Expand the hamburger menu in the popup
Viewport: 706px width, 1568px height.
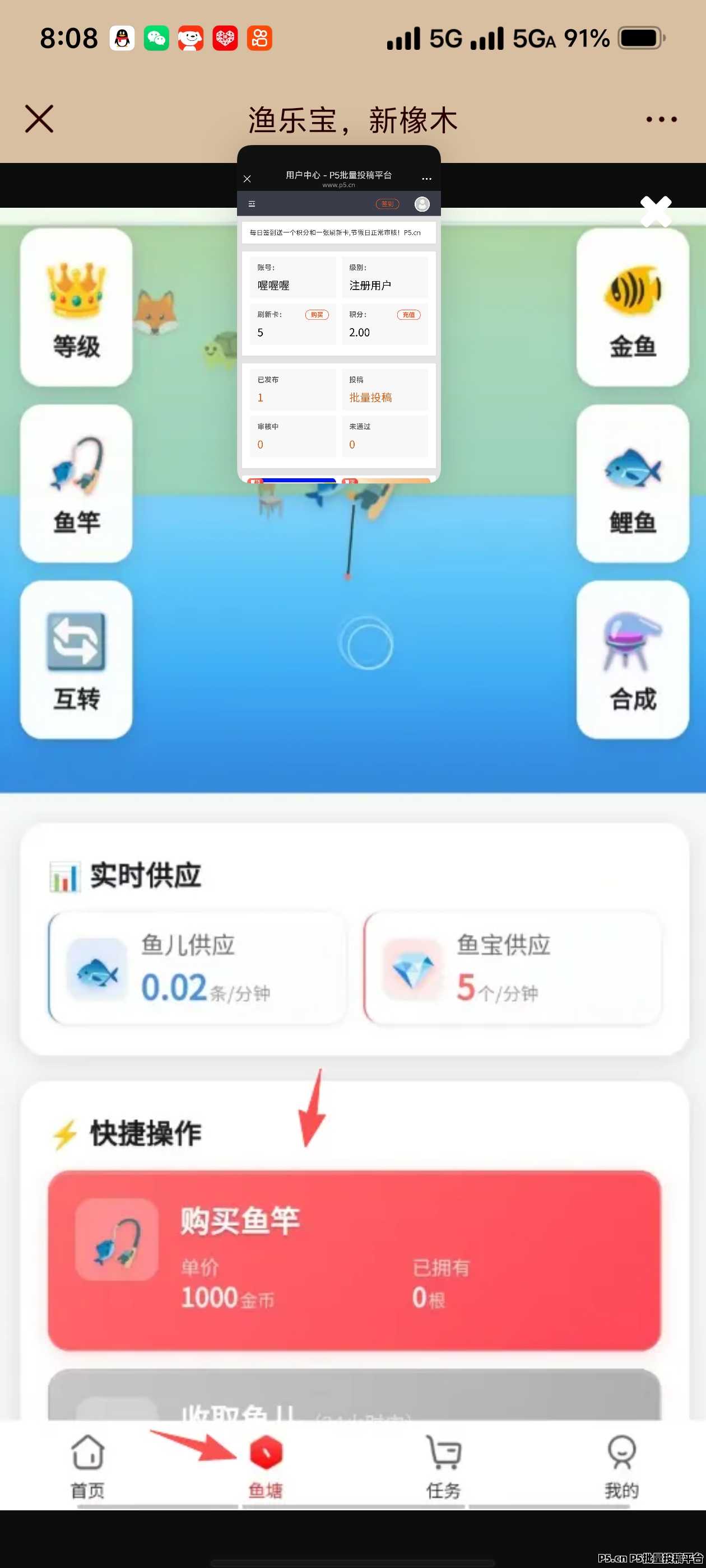coord(252,204)
